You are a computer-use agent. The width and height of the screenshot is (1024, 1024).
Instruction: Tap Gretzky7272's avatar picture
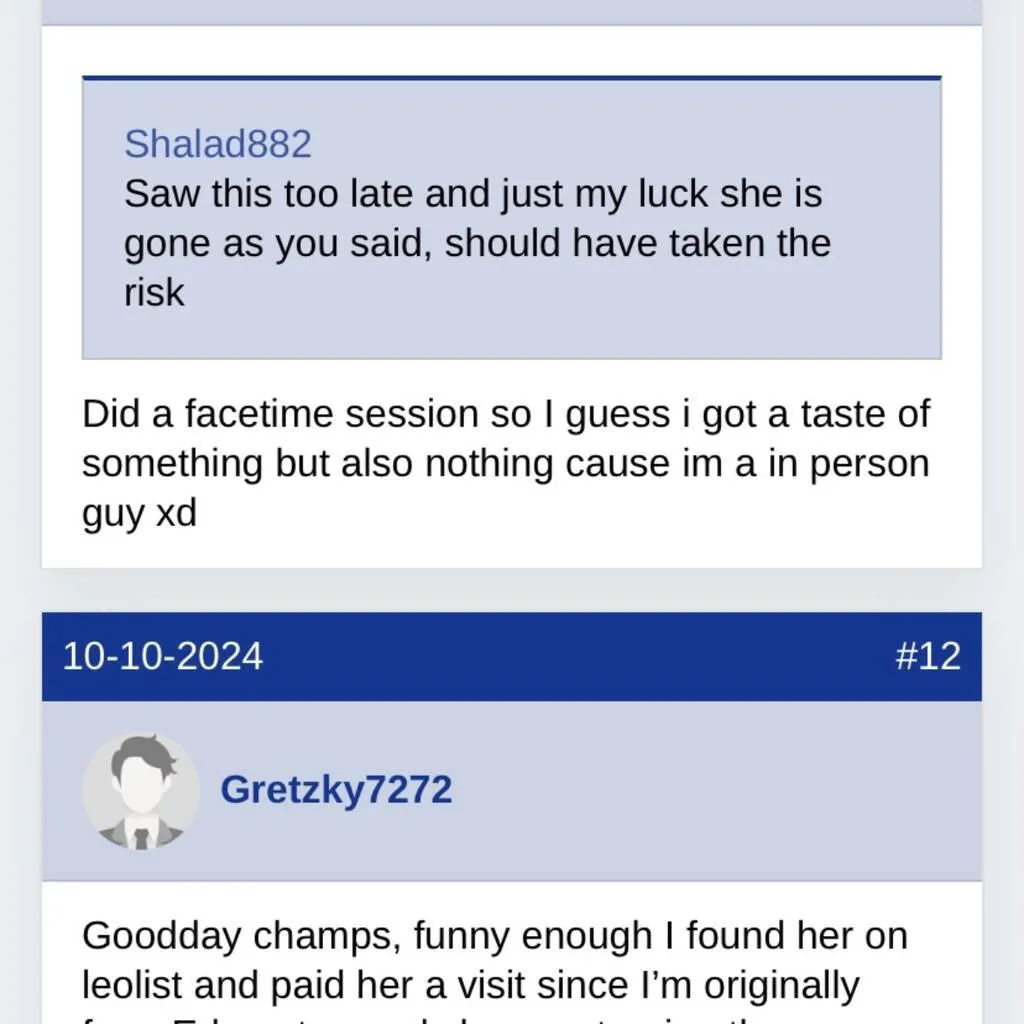141,792
